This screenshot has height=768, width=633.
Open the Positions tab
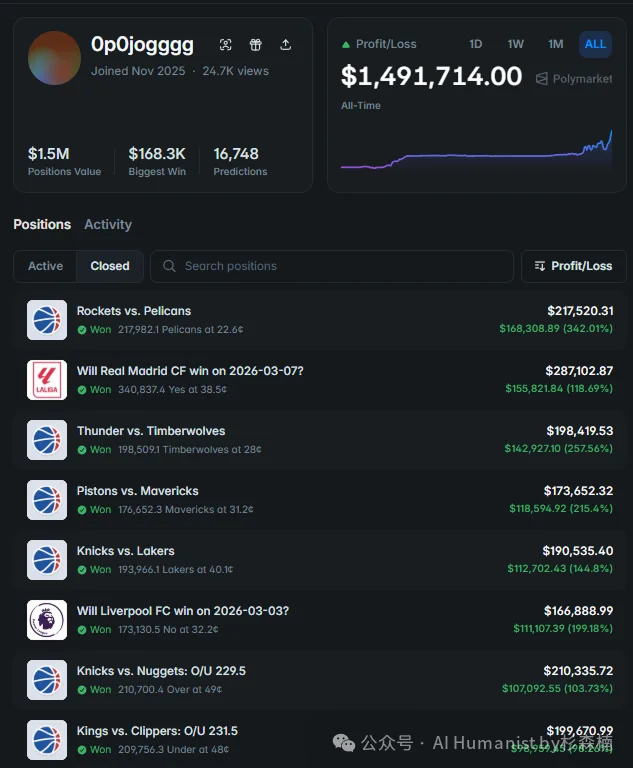[x=42, y=225]
